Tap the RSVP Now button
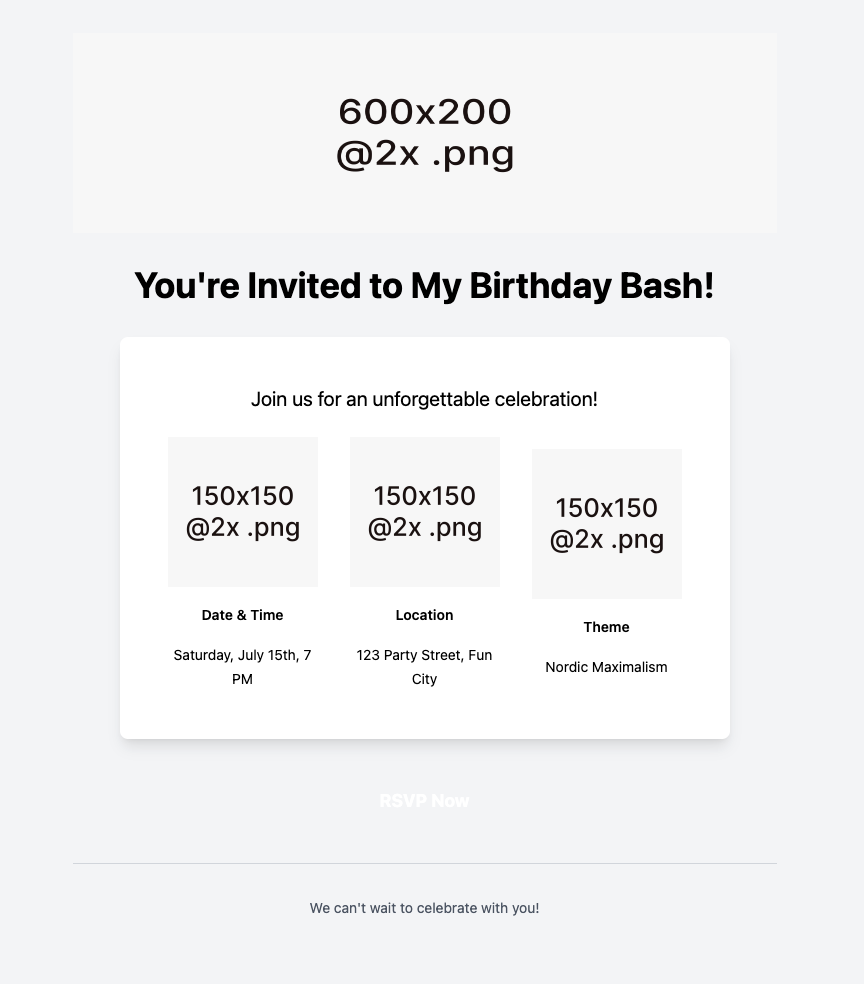Image resolution: width=864 pixels, height=984 pixels. [424, 801]
